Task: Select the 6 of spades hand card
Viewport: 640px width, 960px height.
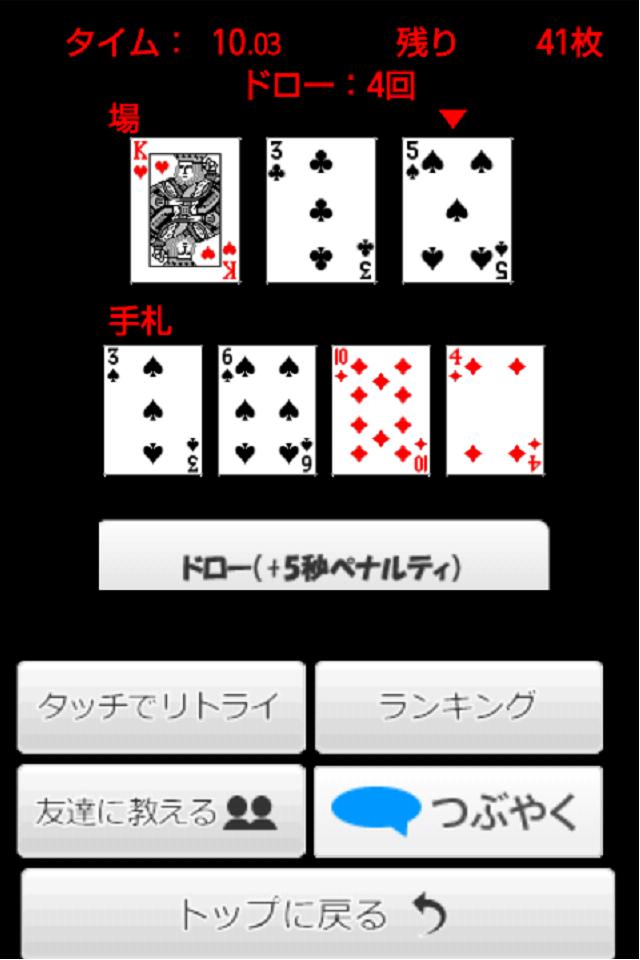Action: 267,410
